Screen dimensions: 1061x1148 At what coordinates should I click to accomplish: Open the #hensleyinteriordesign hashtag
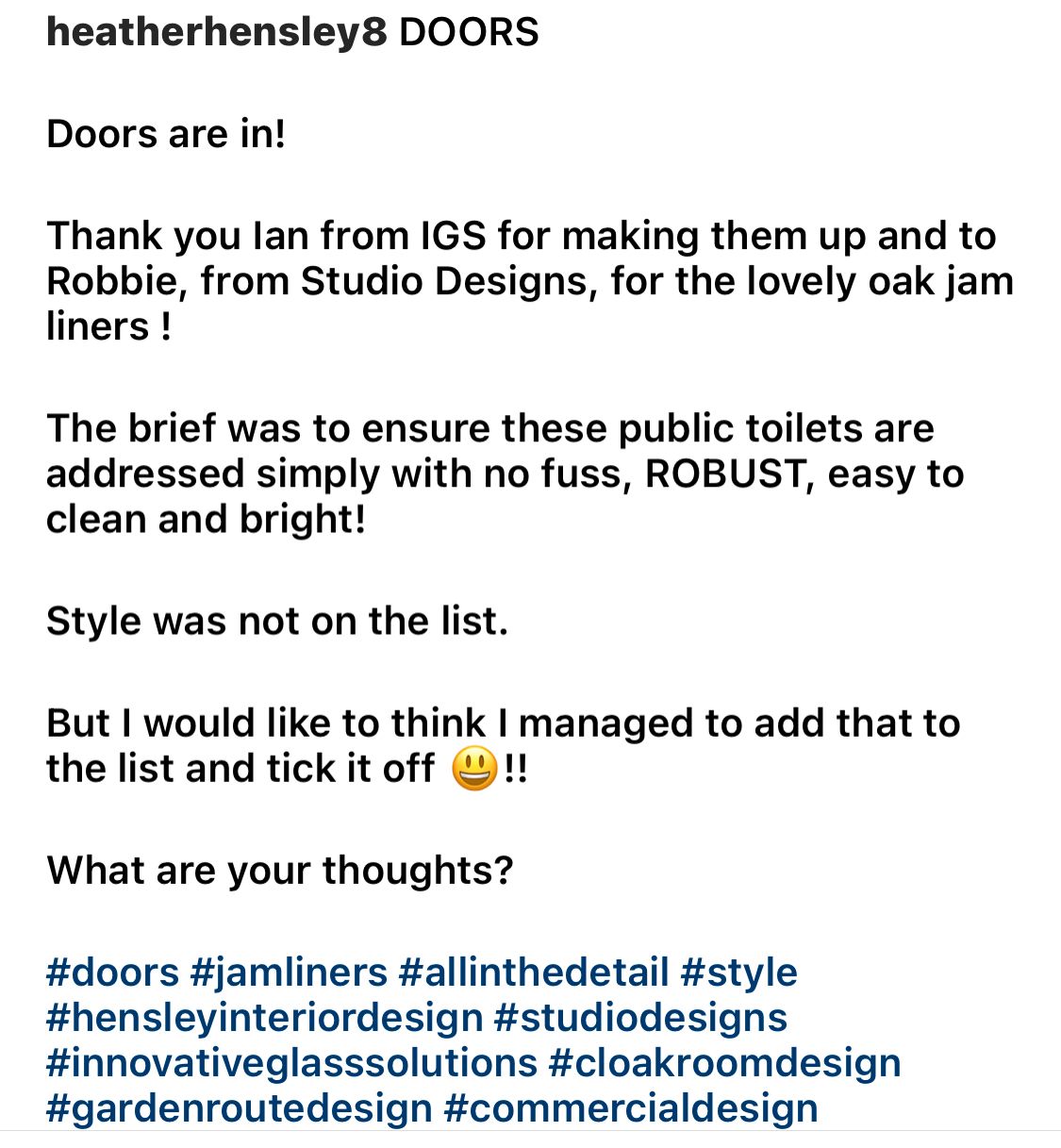264,1018
